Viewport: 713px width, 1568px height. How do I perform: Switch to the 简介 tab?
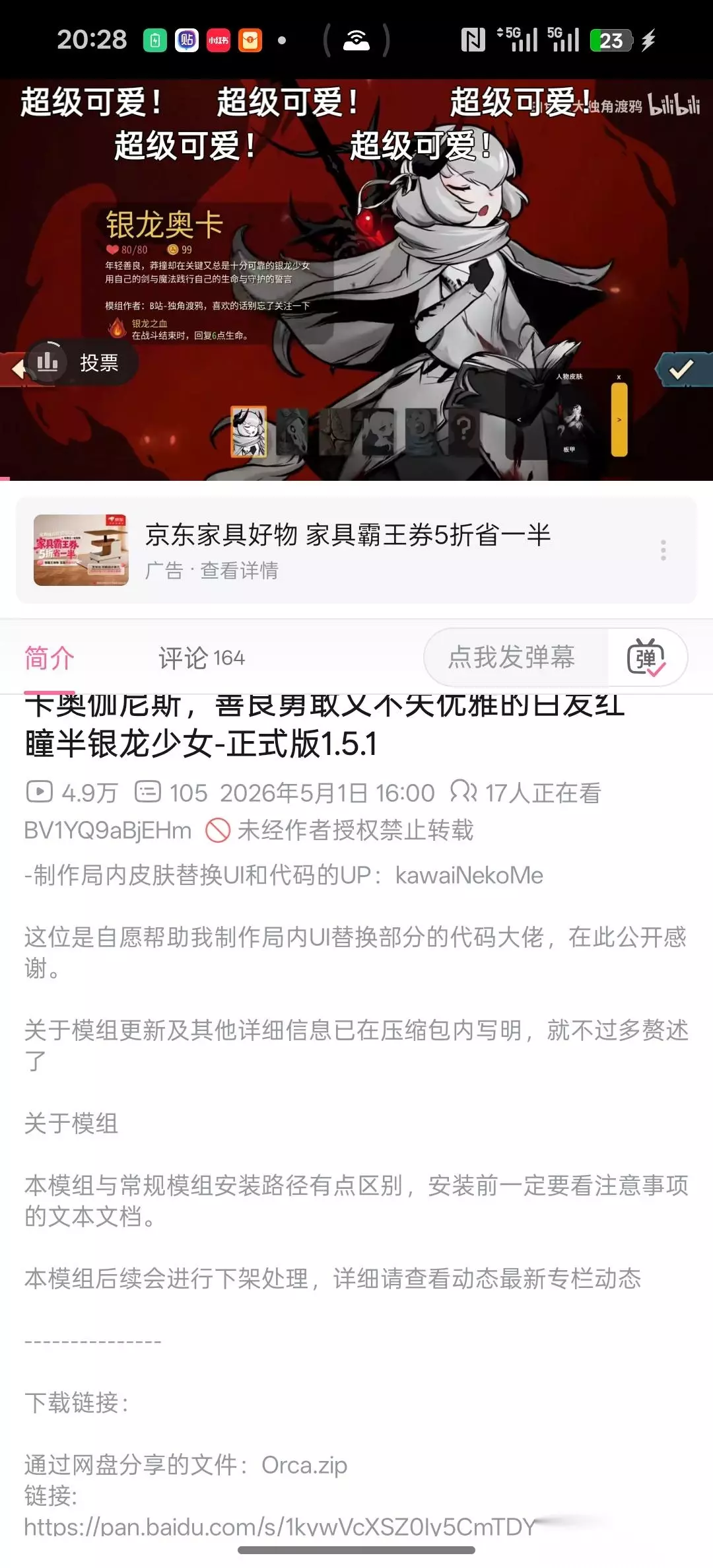click(50, 658)
